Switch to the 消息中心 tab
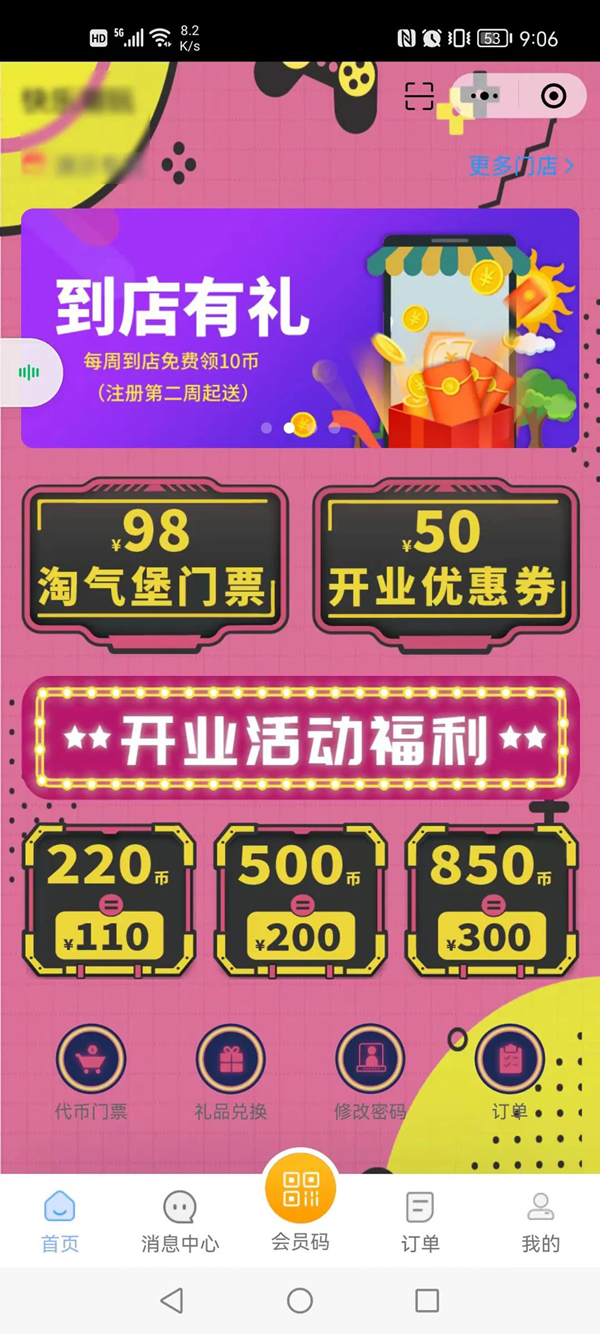 (180, 1222)
